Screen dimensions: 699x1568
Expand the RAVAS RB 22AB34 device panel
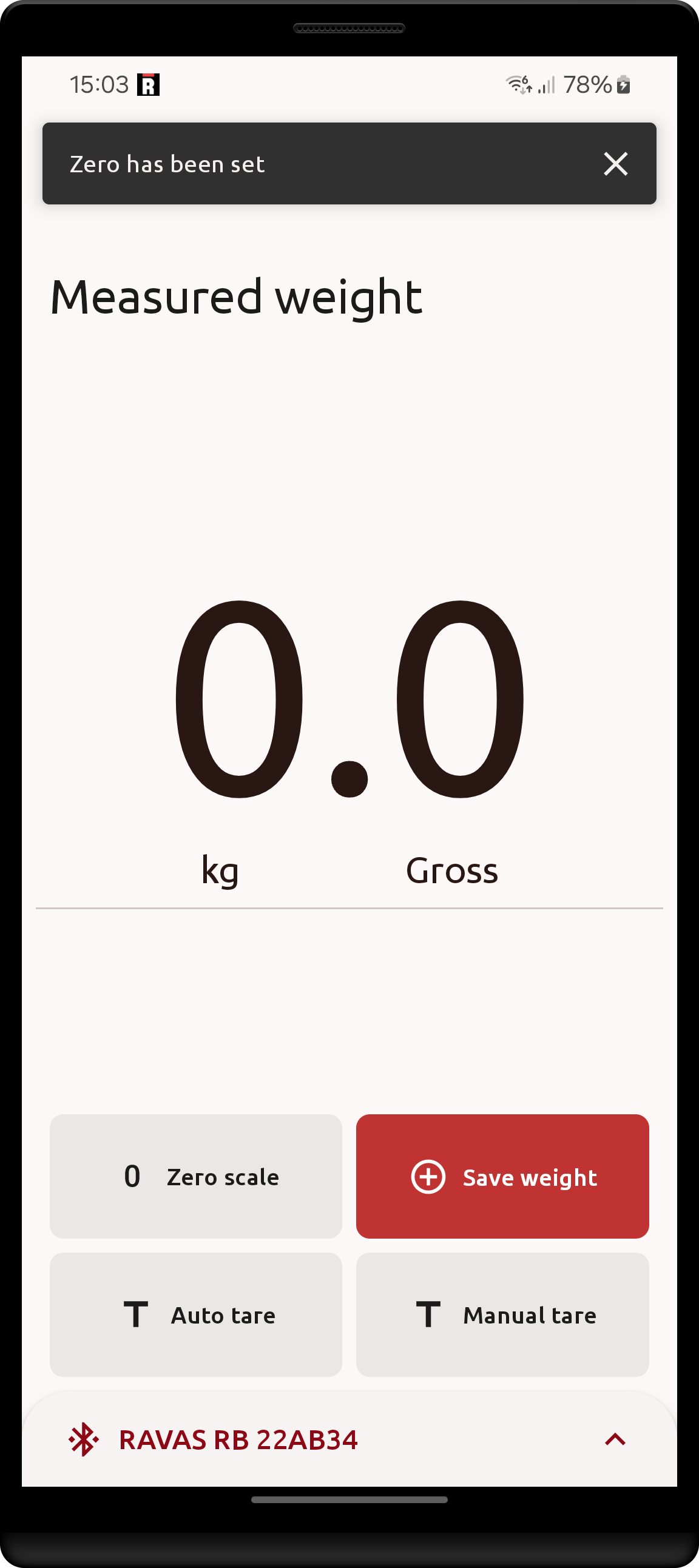[615, 1439]
